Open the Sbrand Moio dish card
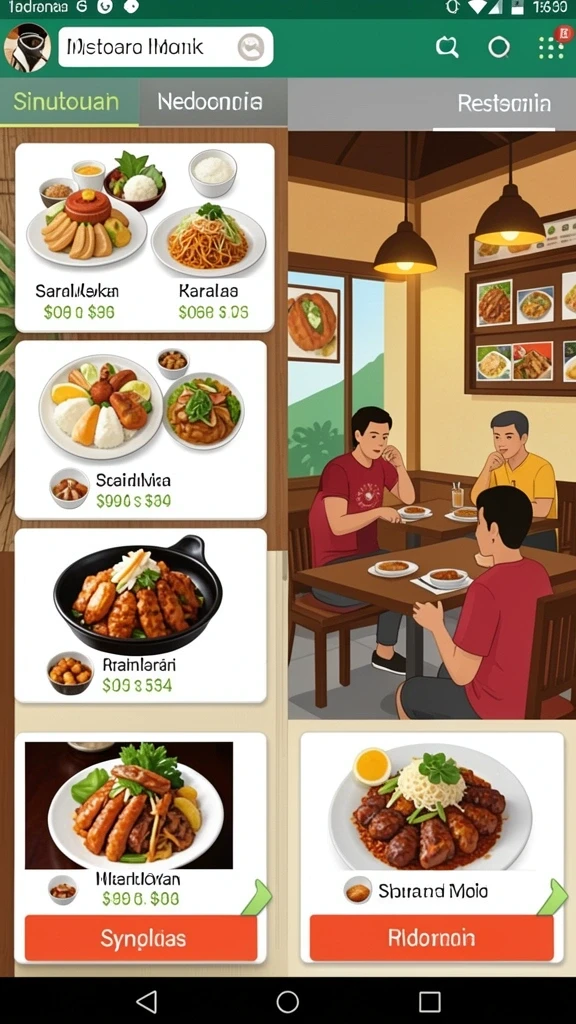This screenshot has width=576, height=1024. pyautogui.click(x=432, y=824)
